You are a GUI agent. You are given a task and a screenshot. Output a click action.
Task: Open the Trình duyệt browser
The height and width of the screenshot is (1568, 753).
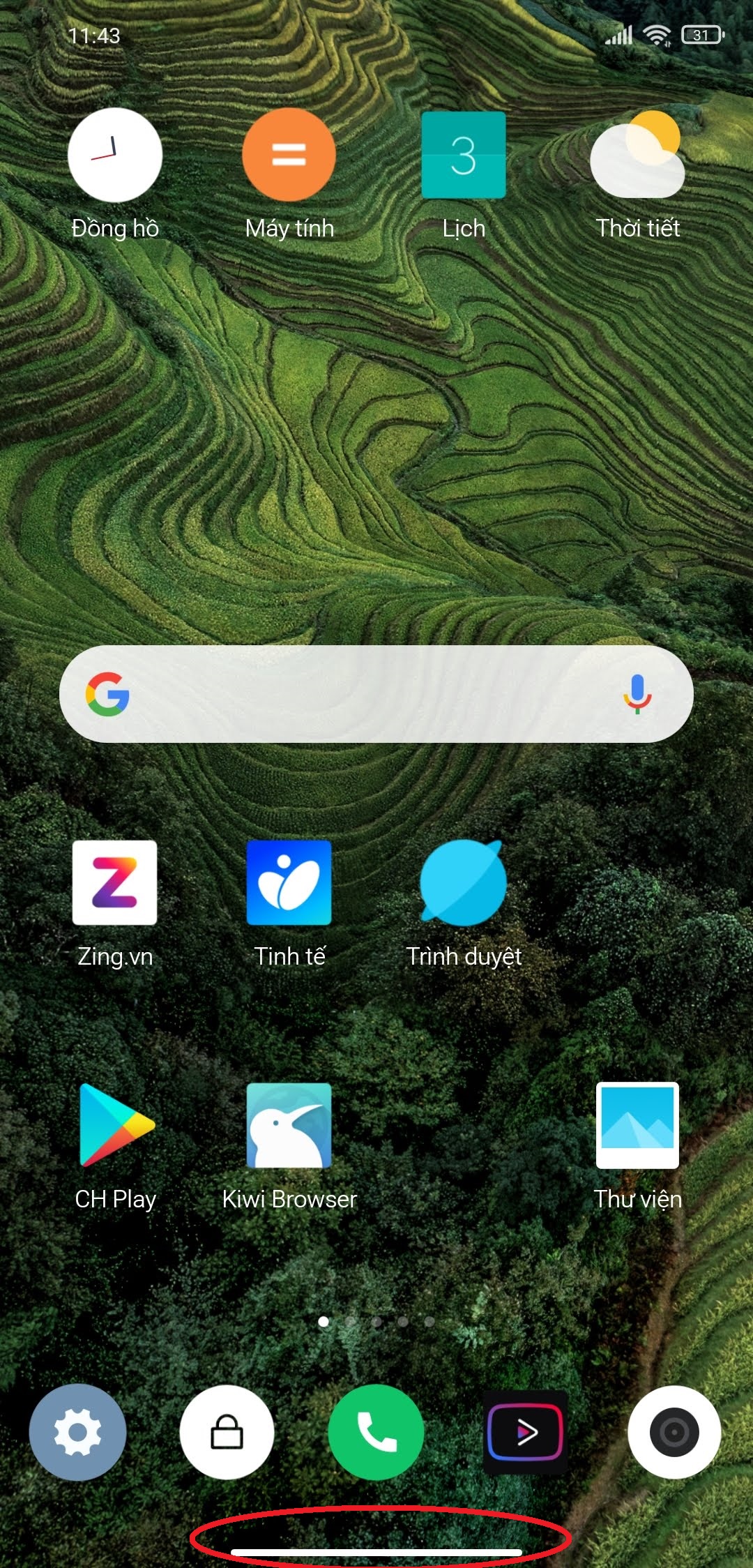coord(463,883)
